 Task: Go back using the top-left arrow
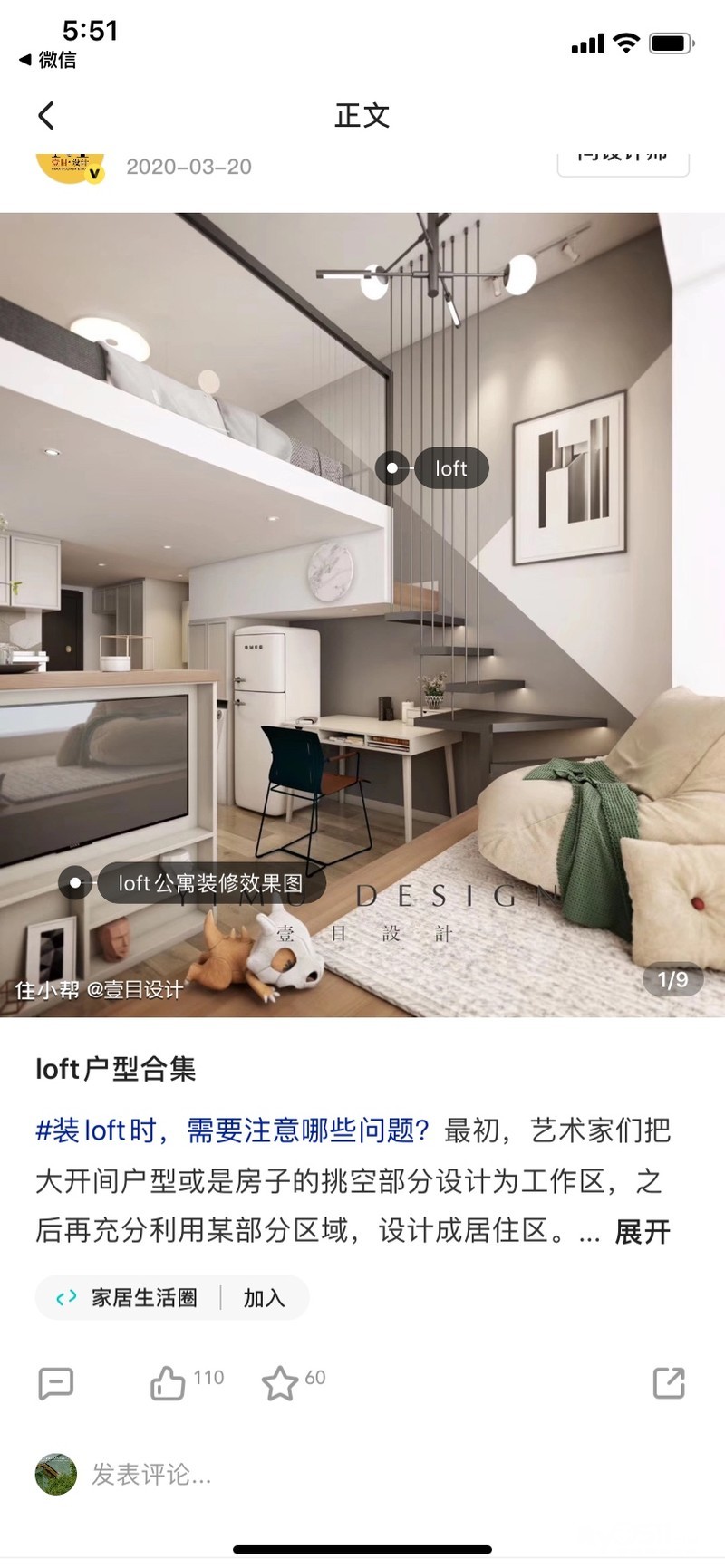pyautogui.click(x=46, y=115)
